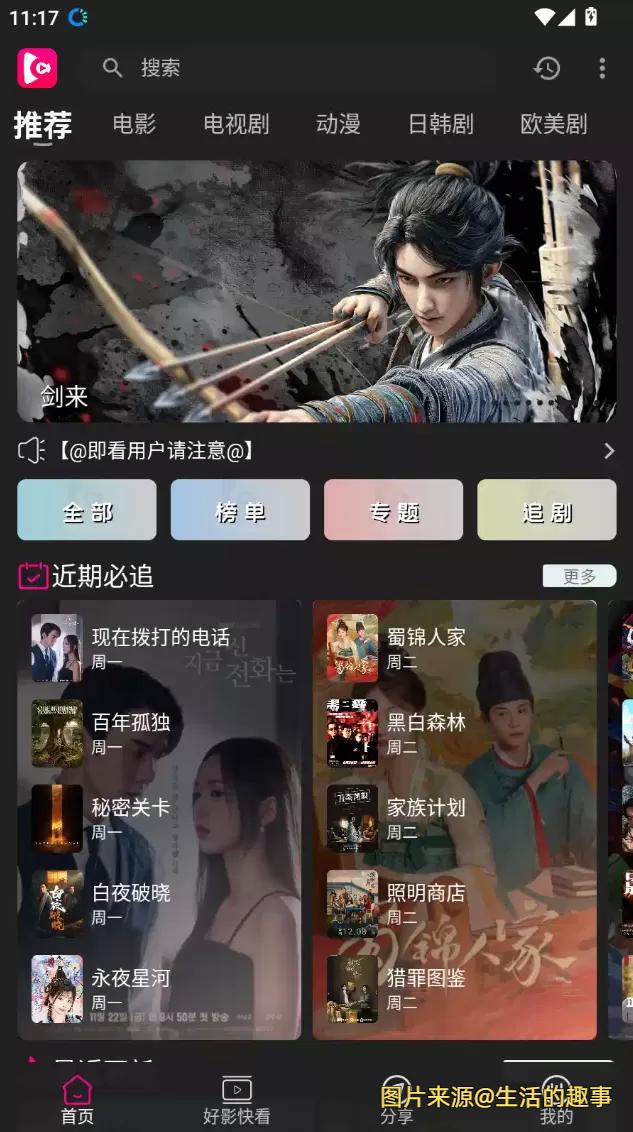This screenshot has height=1132, width=633.
Task: Switch to the 电影 tab
Action: coord(134,124)
